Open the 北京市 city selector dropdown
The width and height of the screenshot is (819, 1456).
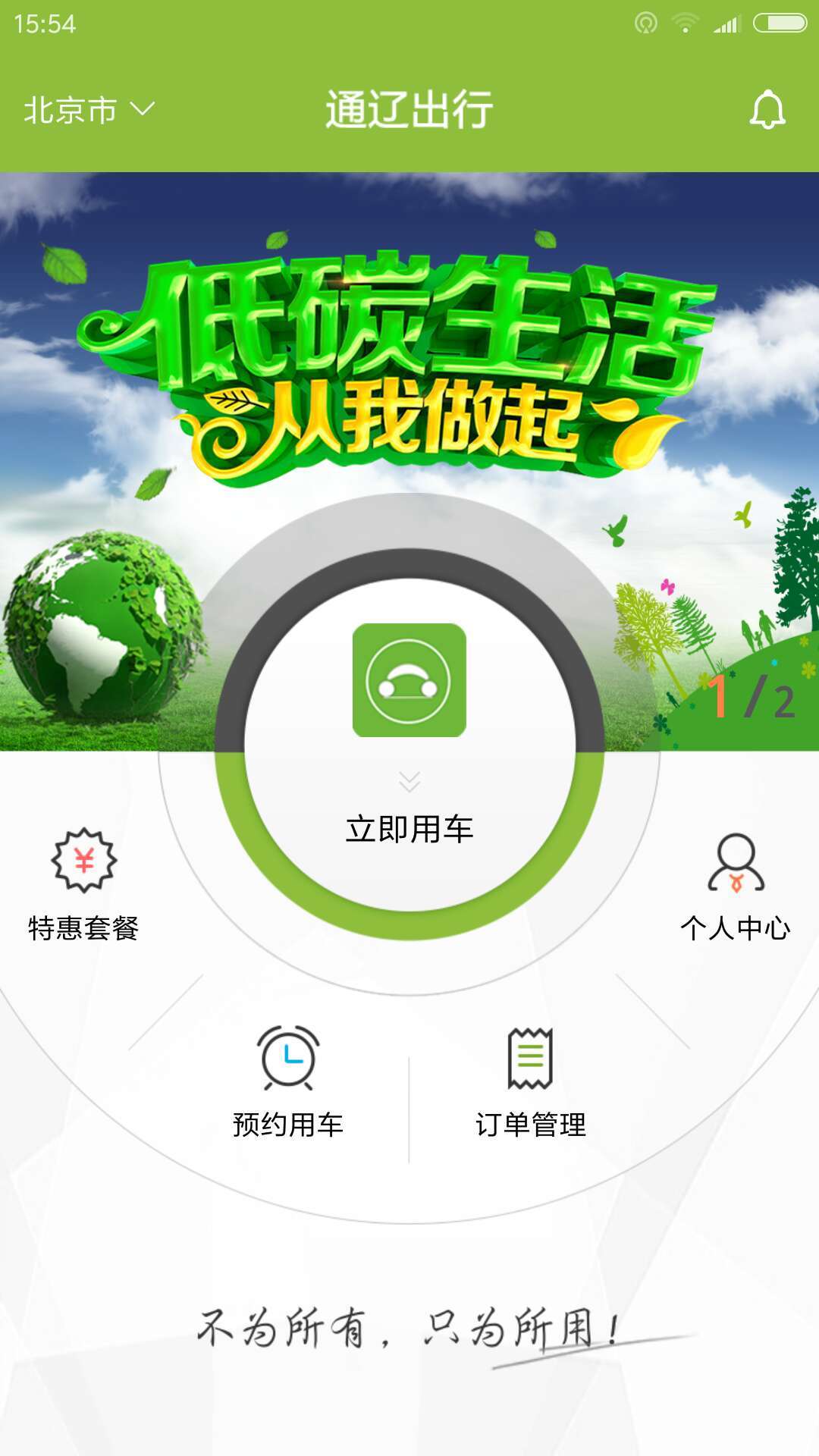point(89,111)
